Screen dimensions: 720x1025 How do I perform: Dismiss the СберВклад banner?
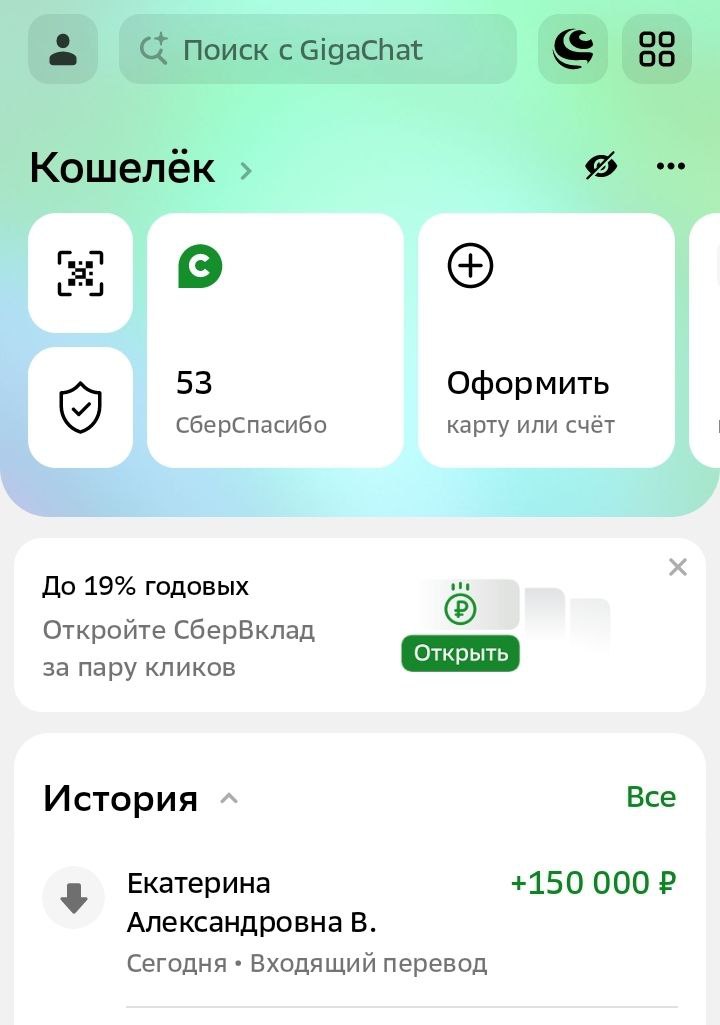click(678, 567)
